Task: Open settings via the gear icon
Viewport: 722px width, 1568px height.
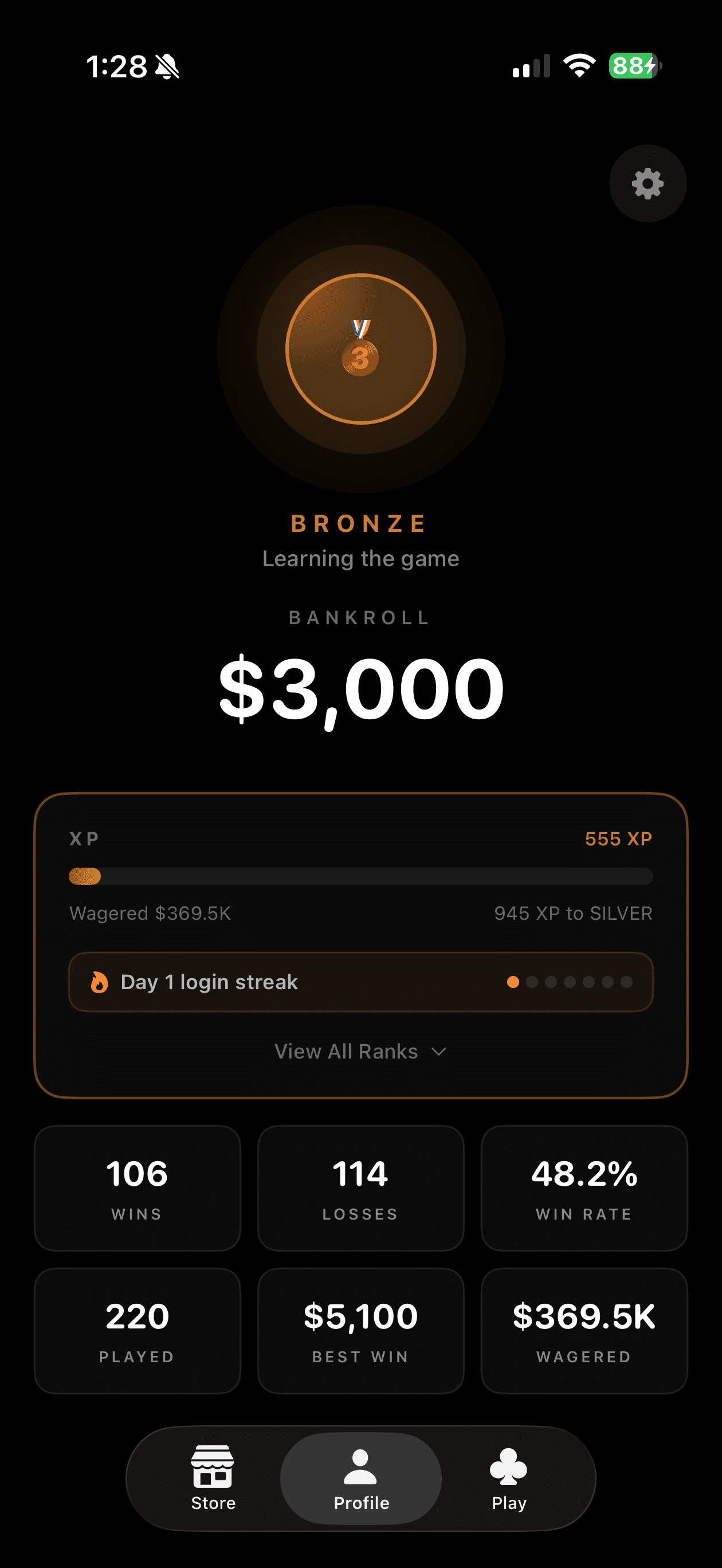Action: 647,183
